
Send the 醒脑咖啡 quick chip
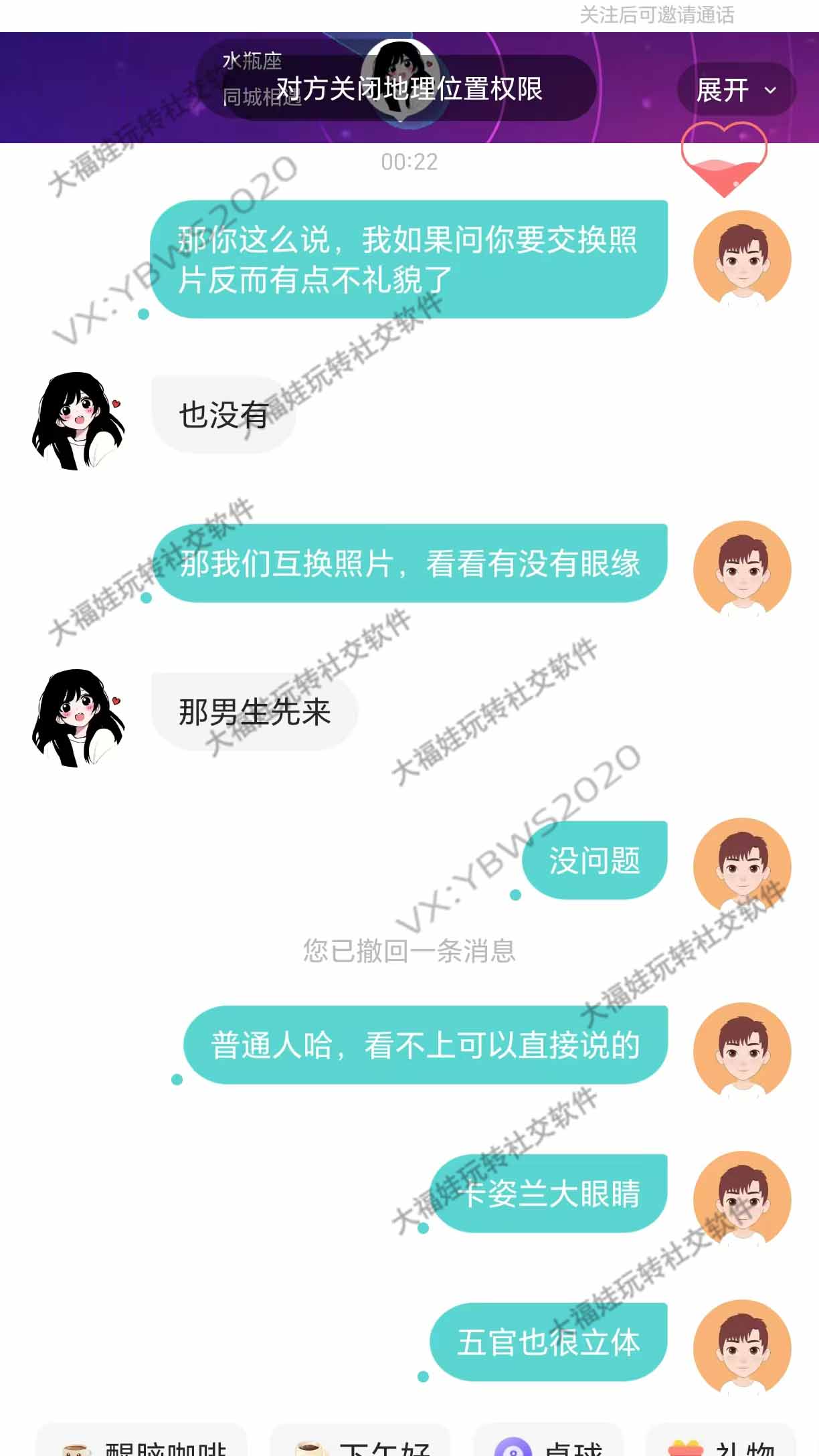pyautogui.click(x=142, y=1445)
